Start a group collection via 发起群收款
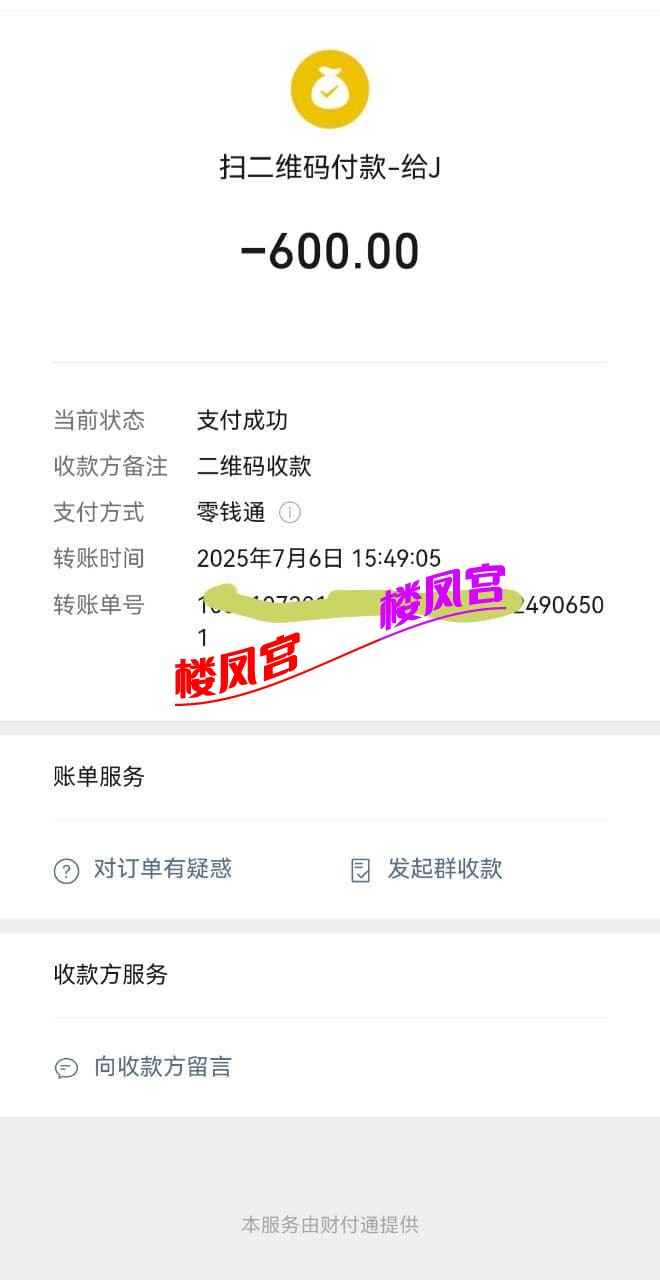The height and width of the screenshot is (1280, 660). (426, 869)
